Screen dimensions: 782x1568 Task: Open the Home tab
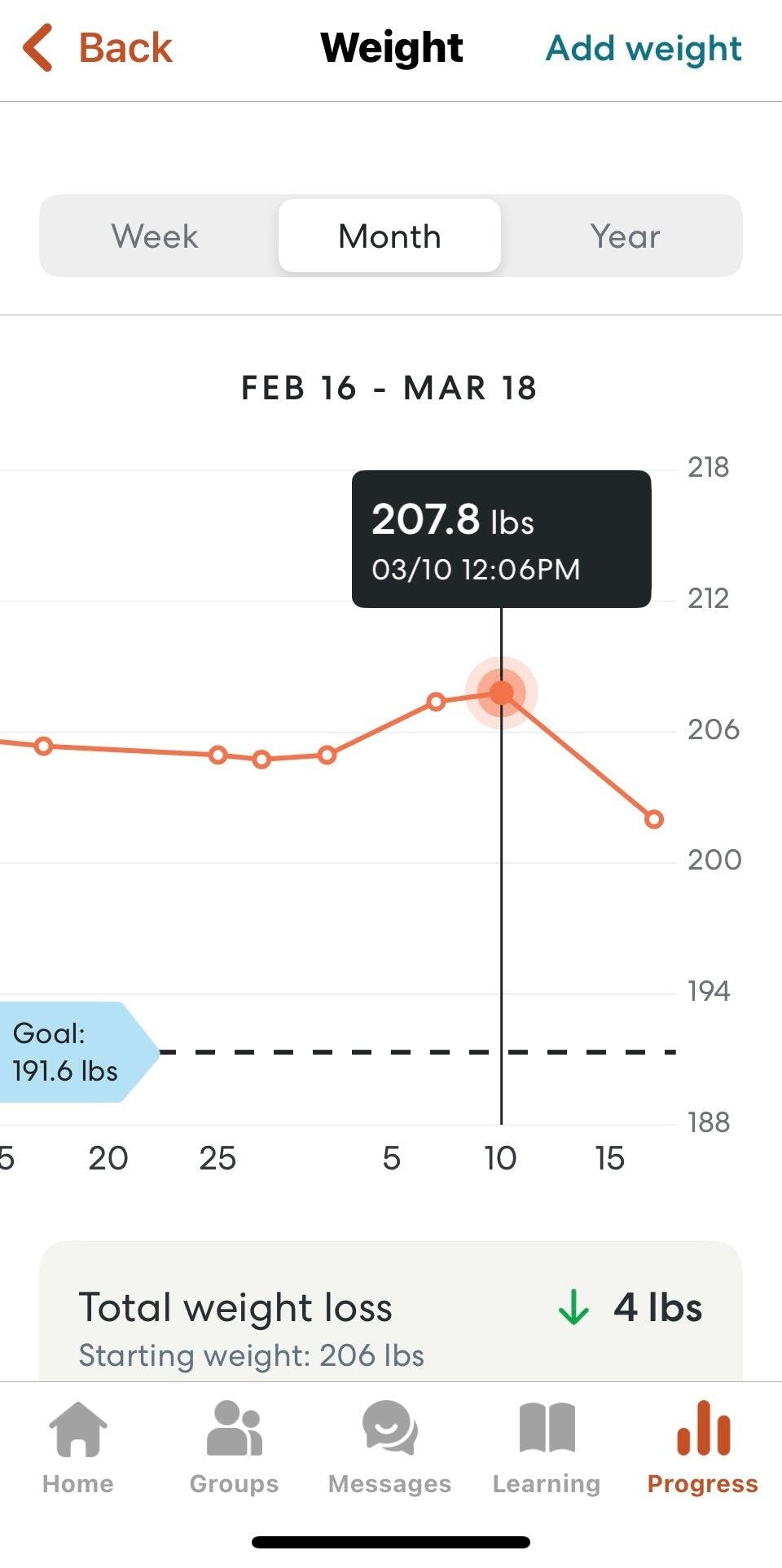(78, 1447)
